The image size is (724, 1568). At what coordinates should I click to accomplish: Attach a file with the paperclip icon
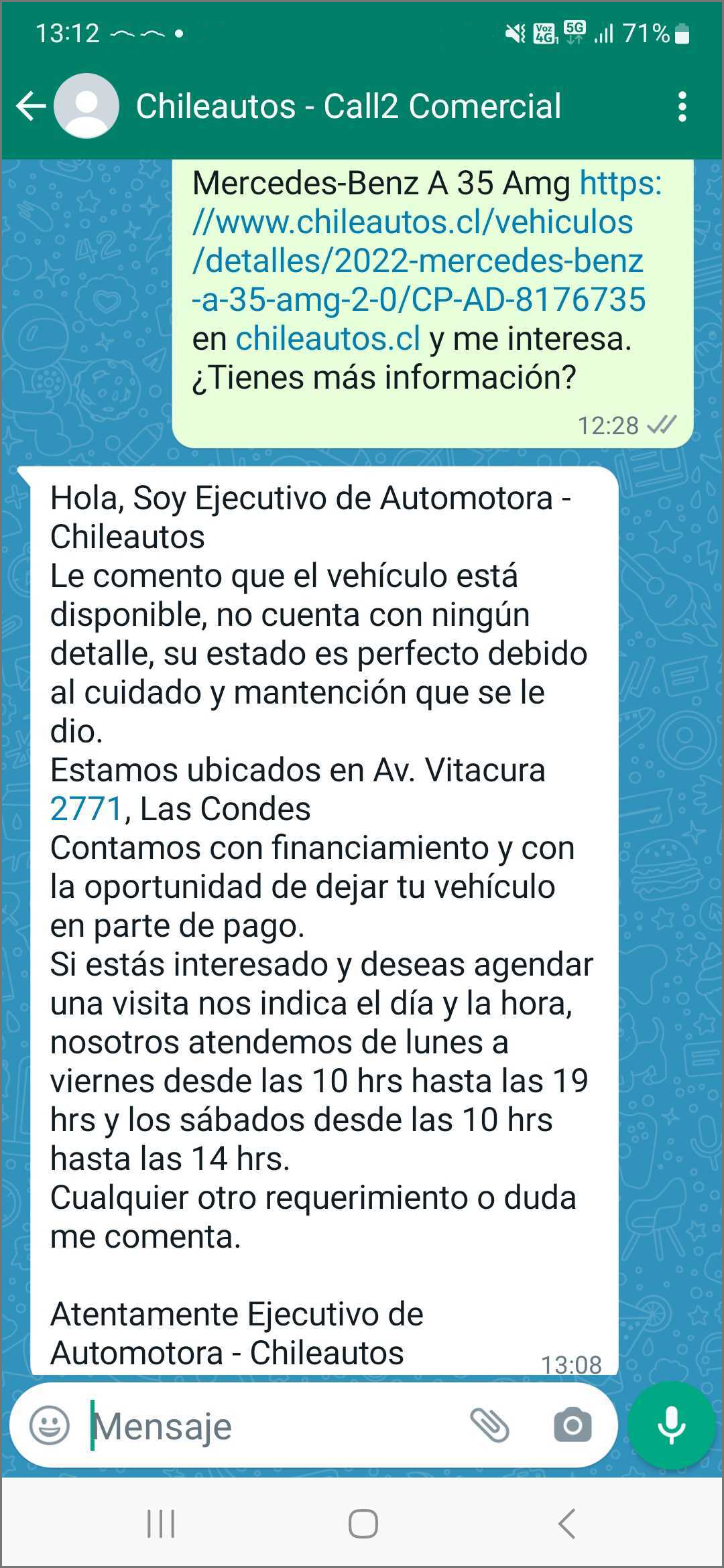pos(489,1425)
